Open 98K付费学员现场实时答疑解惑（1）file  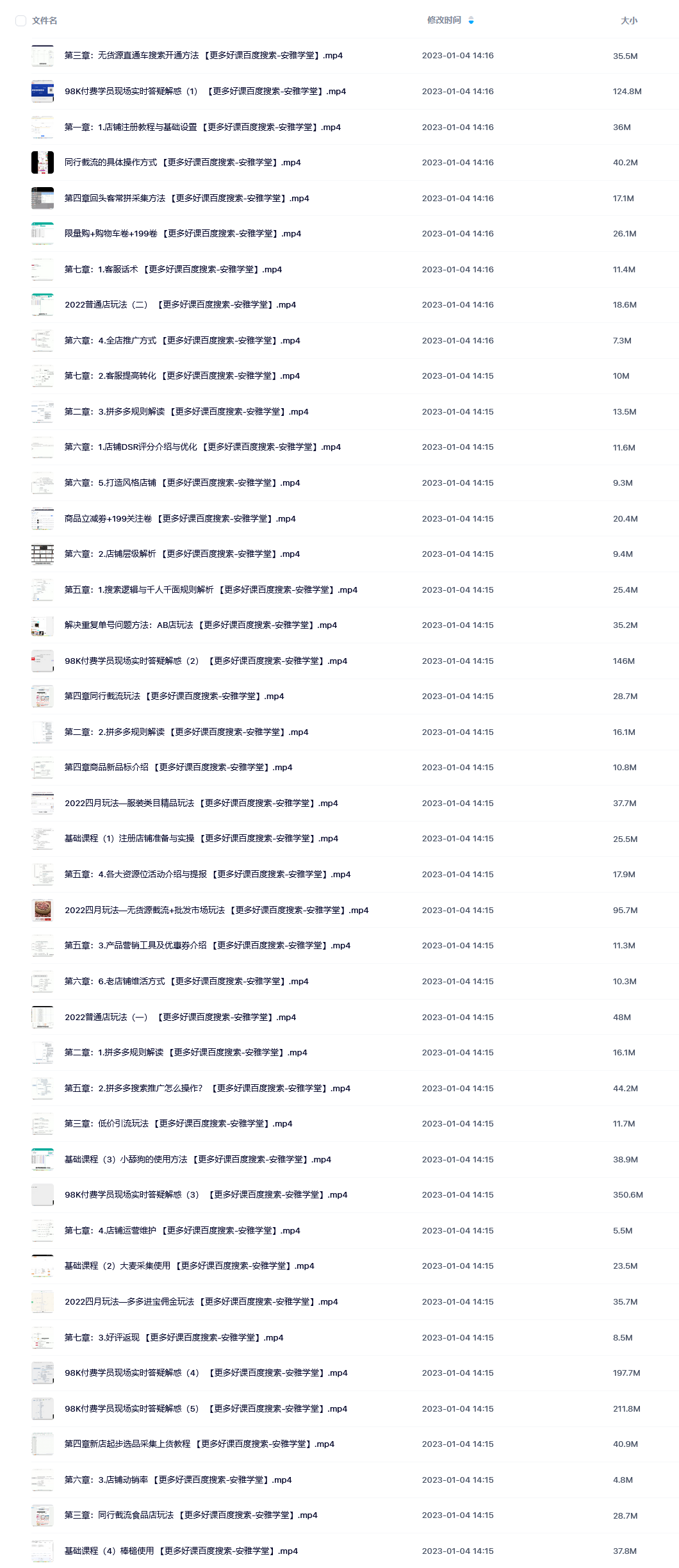pos(205,92)
